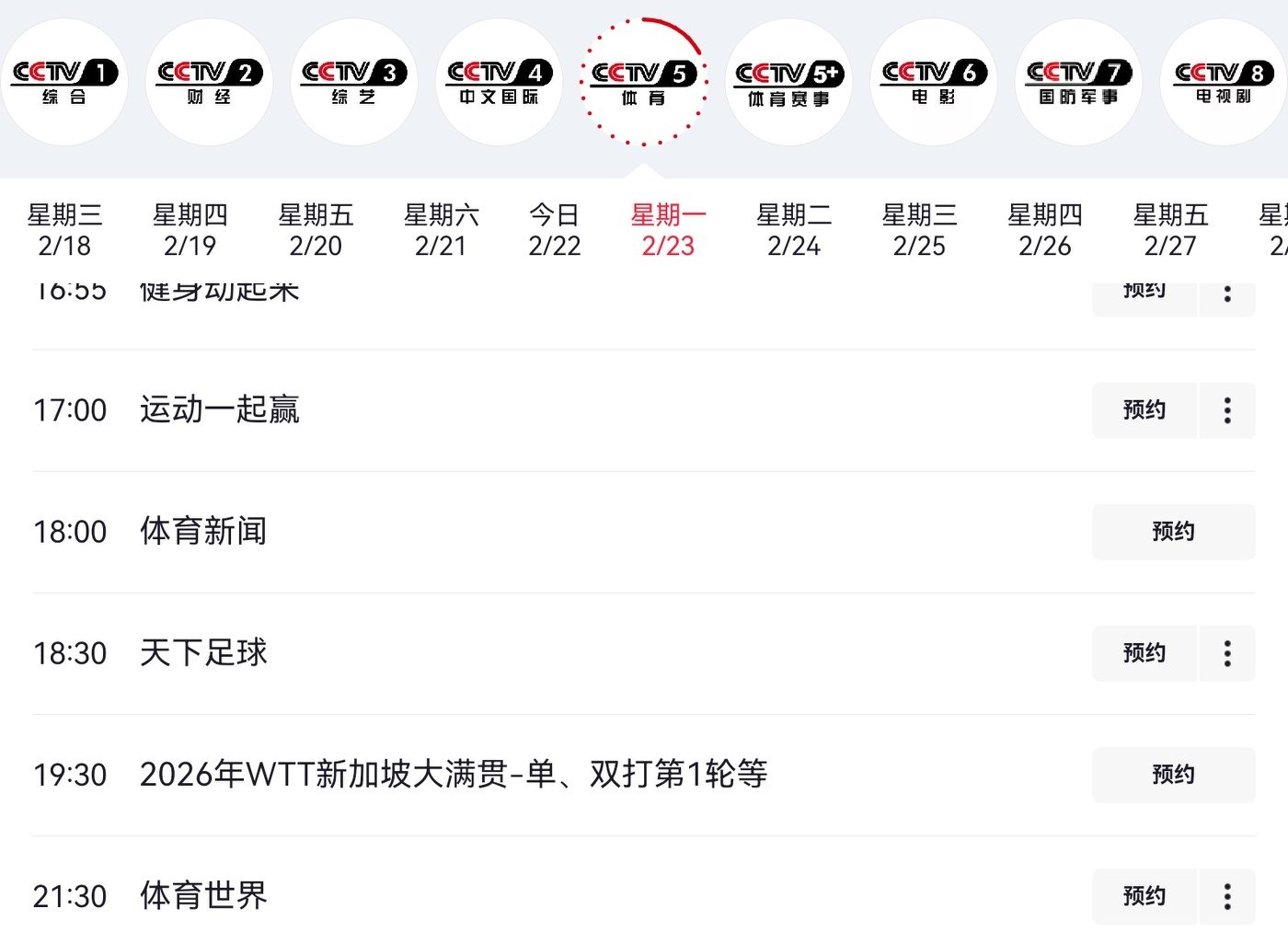This screenshot has width=1288, height=932.
Task: Switch to CCTV-7 国防军事 channel
Action: coord(1078,82)
